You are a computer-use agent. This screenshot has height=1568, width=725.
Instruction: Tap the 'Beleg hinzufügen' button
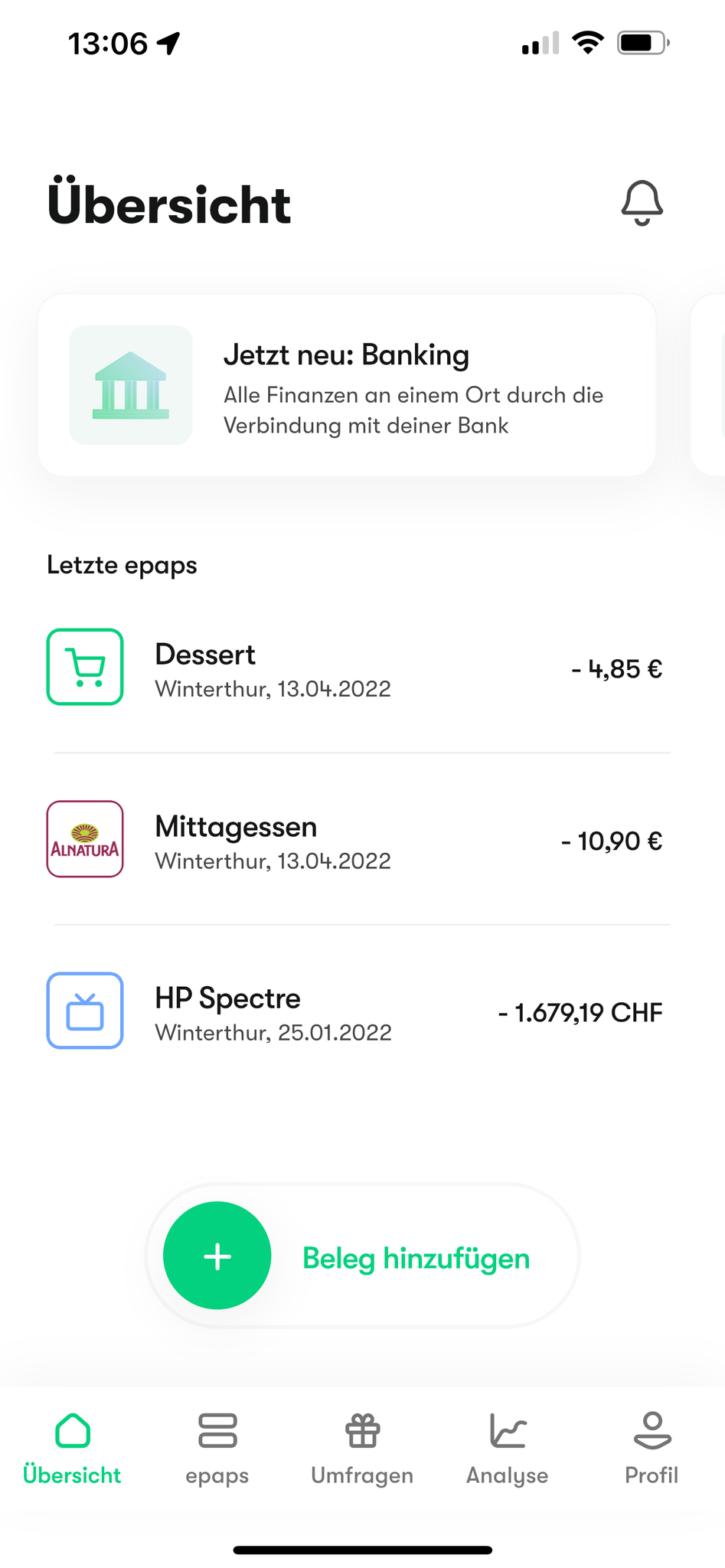coord(362,1256)
